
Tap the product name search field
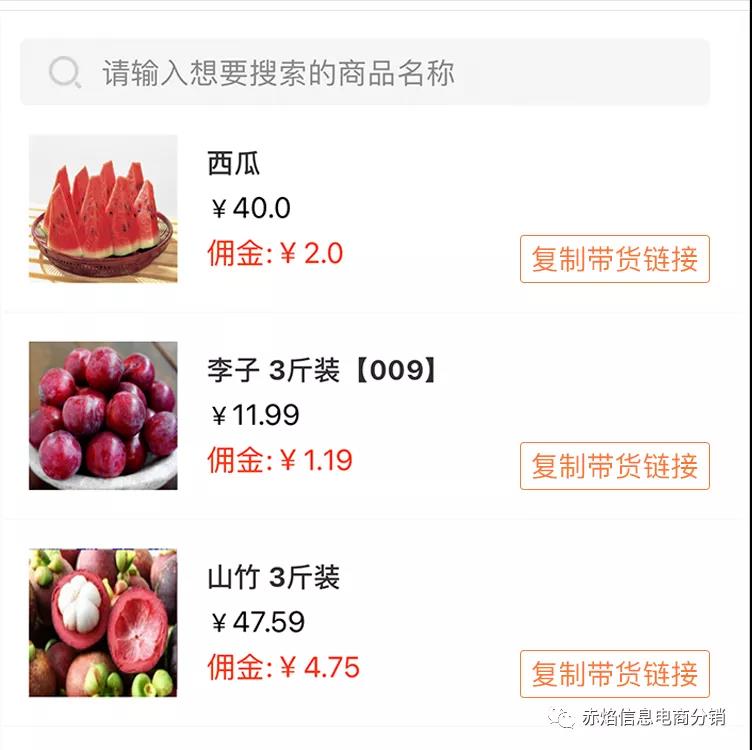point(365,72)
